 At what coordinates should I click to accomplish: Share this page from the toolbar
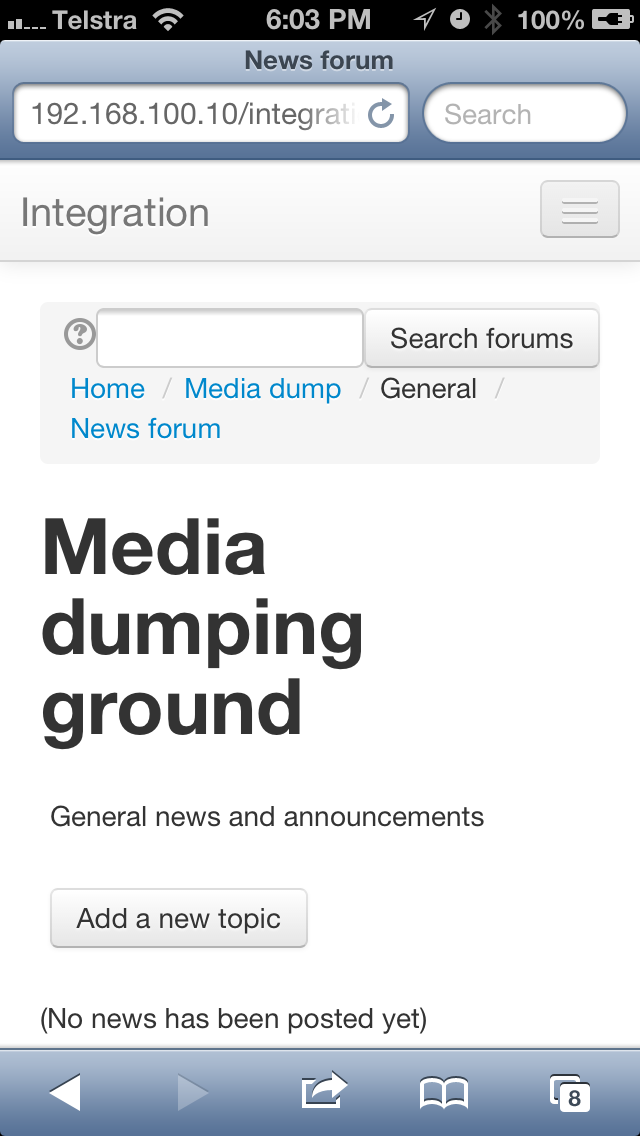pos(324,1091)
